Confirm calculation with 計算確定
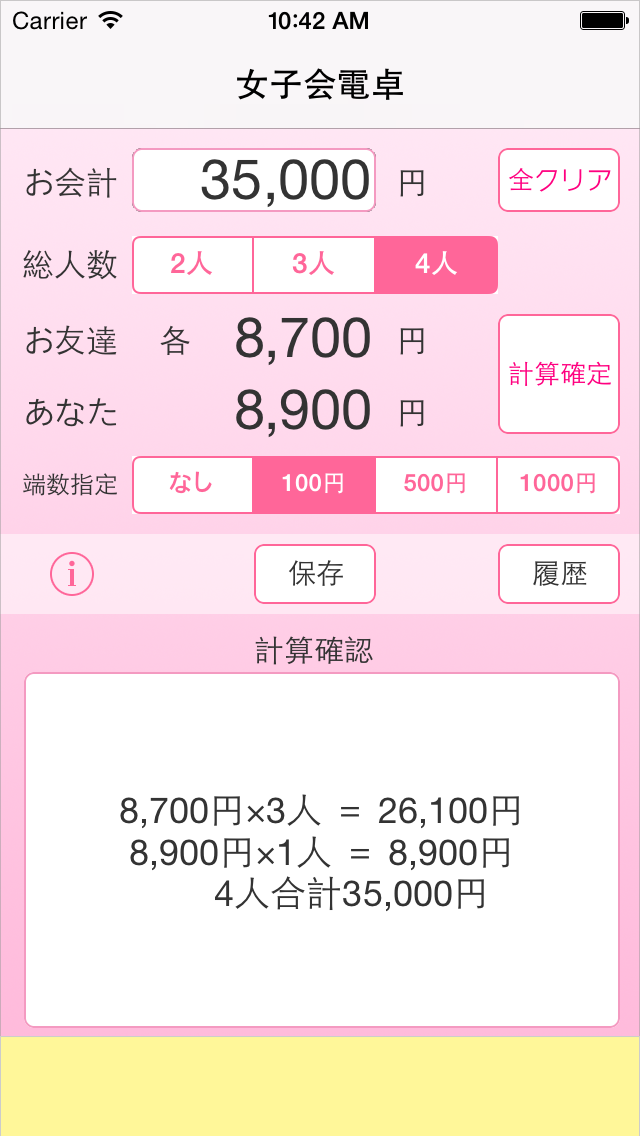 pos(559,374)
